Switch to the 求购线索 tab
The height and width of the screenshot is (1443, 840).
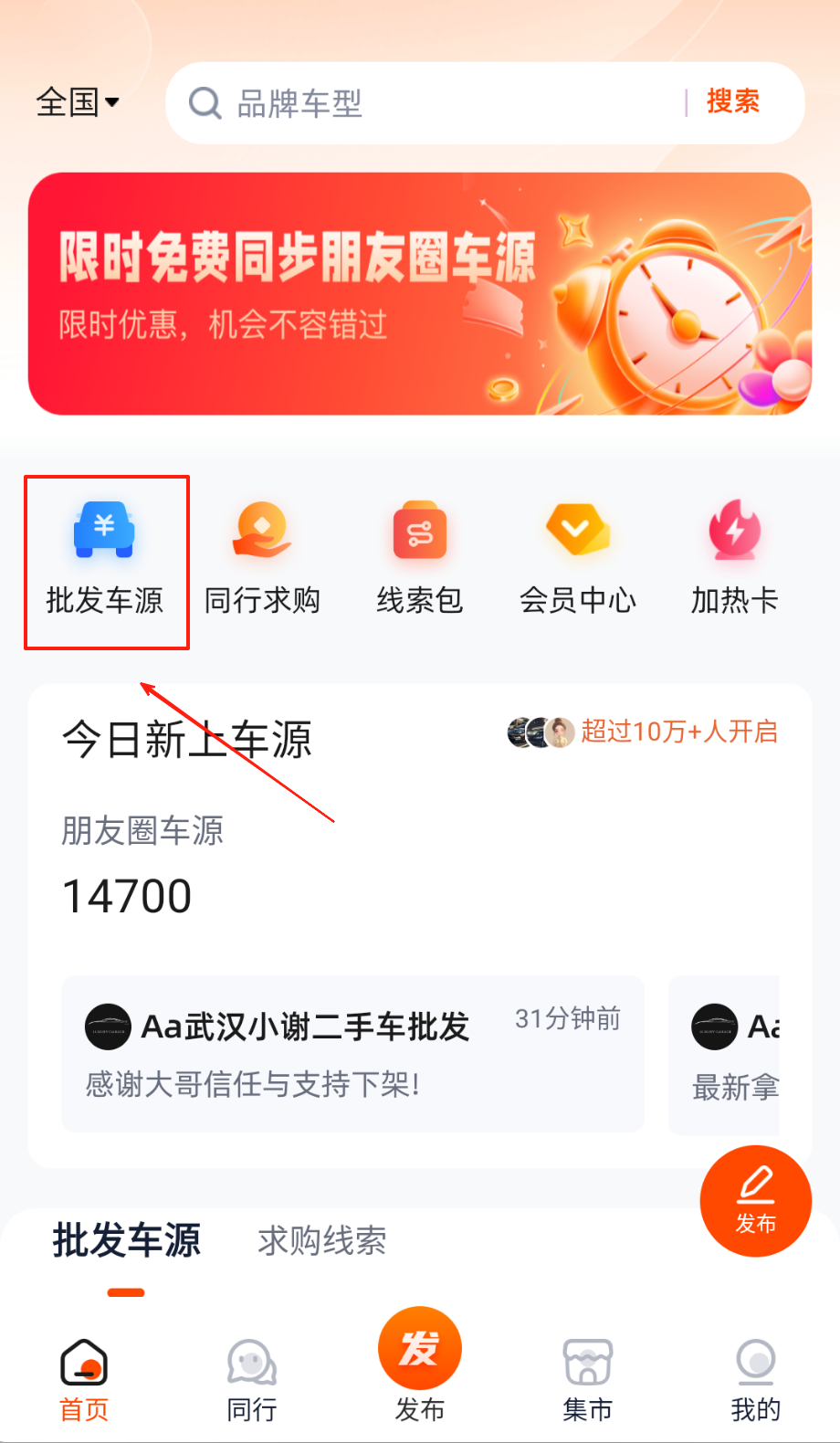tap(321, 1240)
